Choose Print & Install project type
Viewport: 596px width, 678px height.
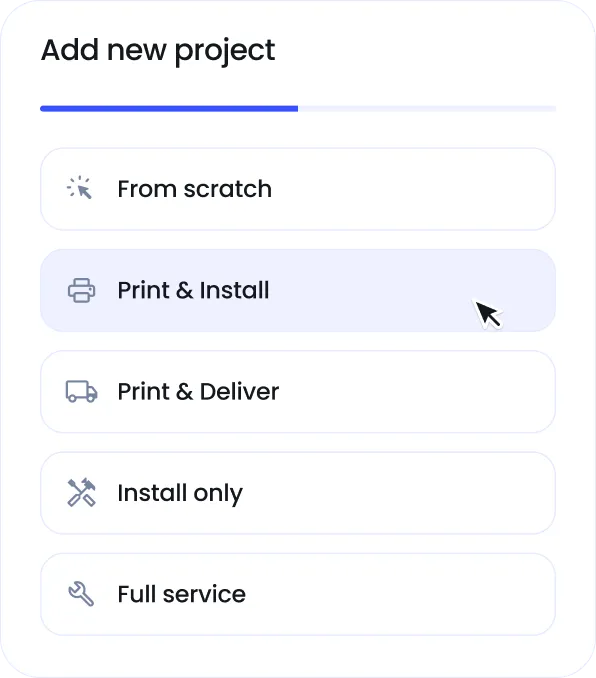[x=298, y=290]
